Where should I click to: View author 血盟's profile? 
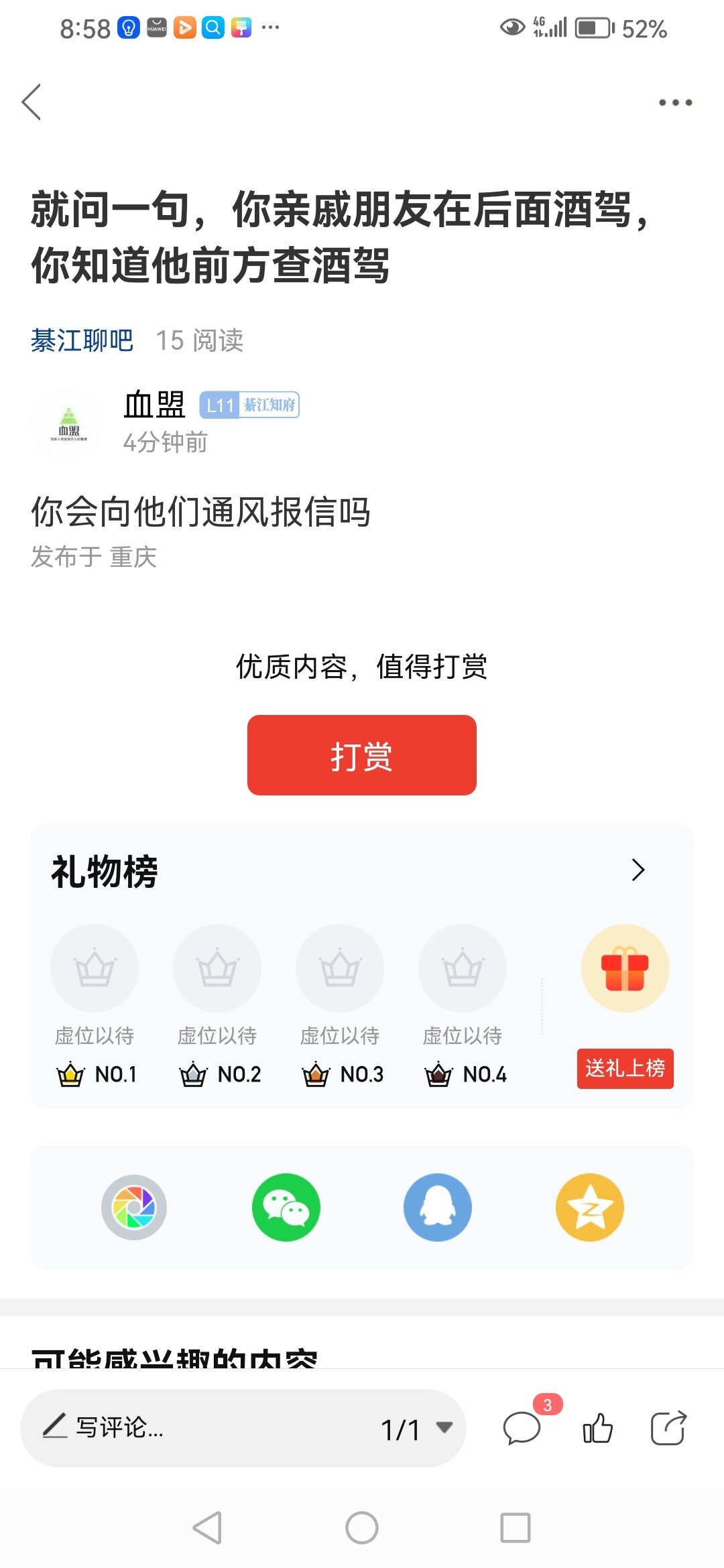(154, 405)
